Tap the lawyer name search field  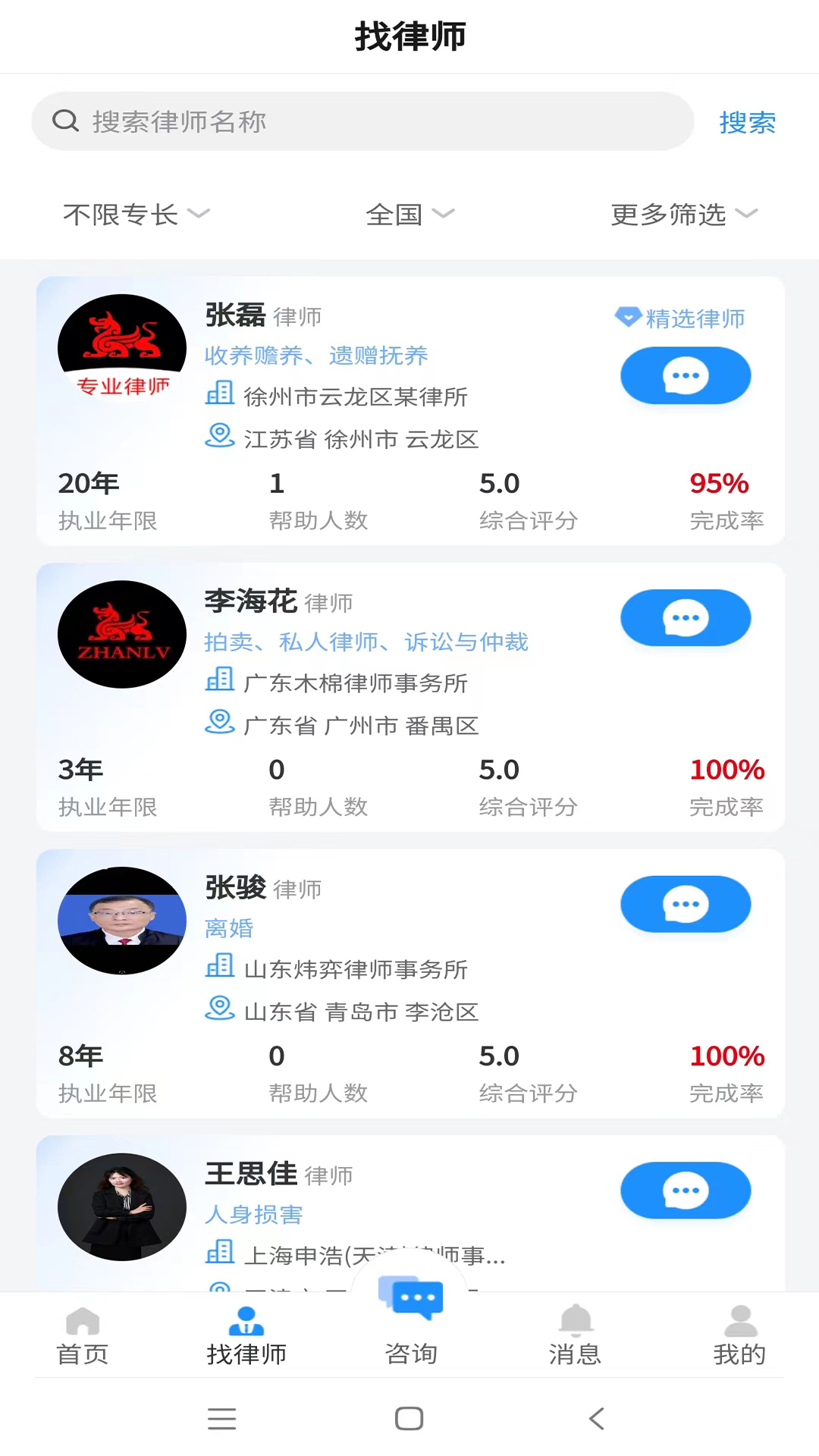click(362, 121)
